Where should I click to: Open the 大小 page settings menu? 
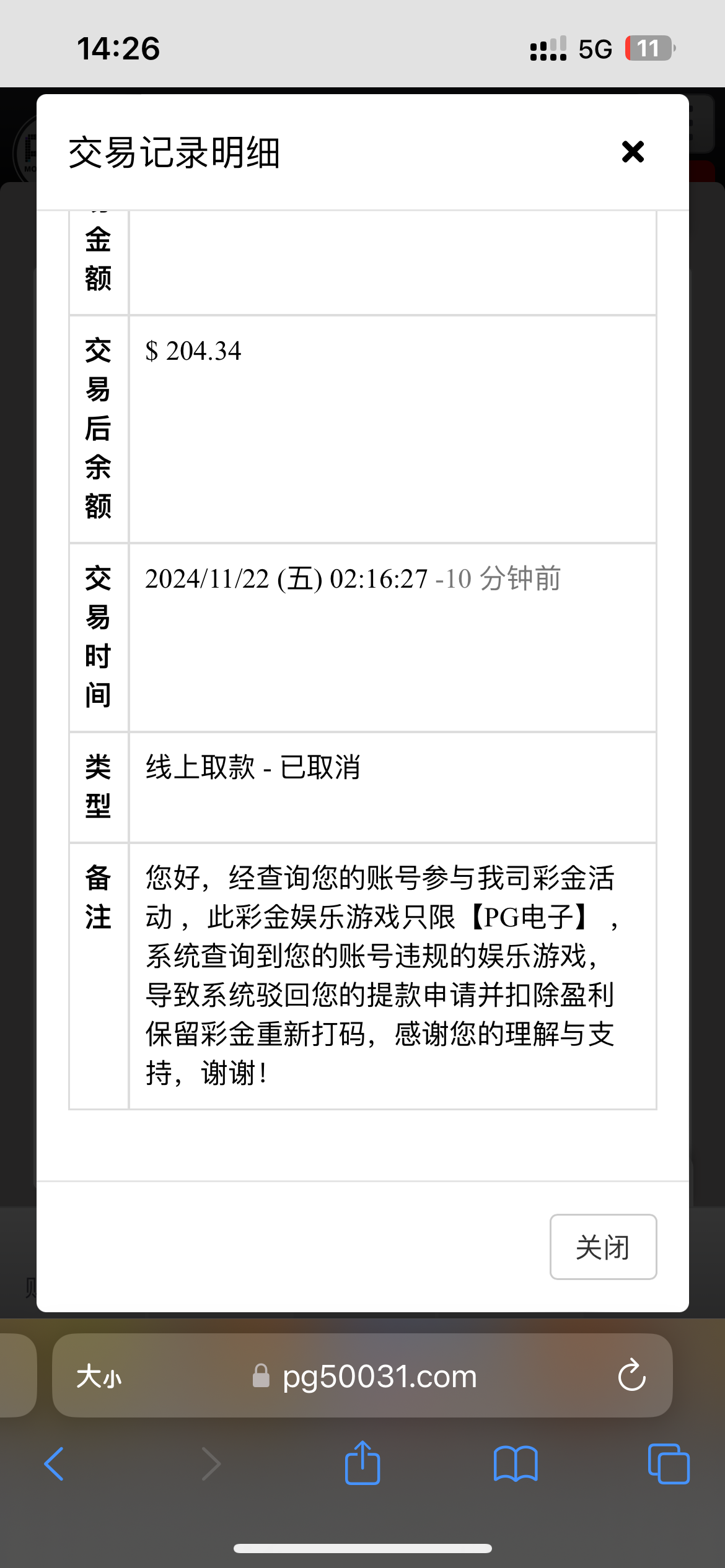point(99,1377)
